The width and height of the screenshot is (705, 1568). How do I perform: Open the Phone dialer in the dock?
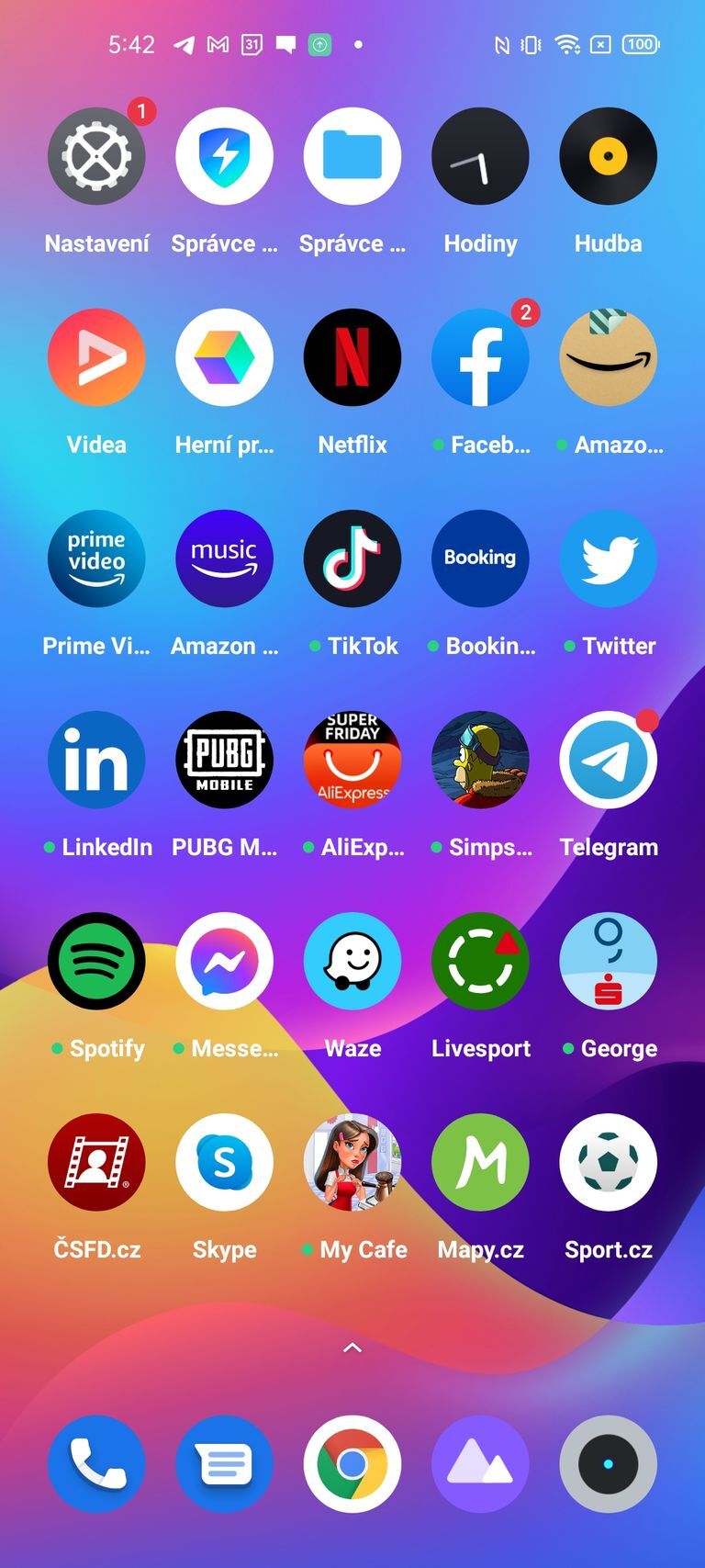[x=96, y=1464]
